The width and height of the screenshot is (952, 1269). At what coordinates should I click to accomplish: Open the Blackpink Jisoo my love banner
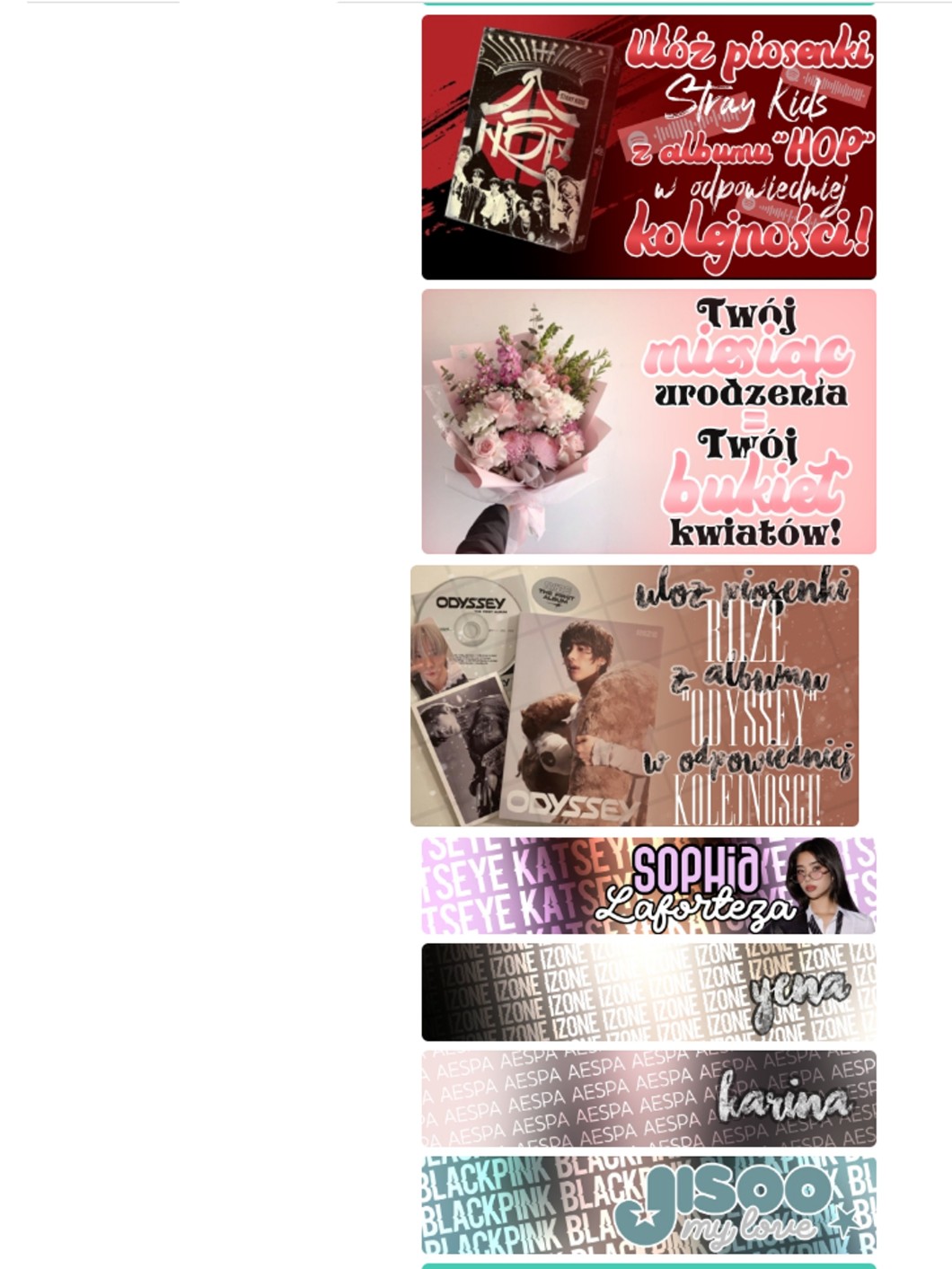(648, 1204)
